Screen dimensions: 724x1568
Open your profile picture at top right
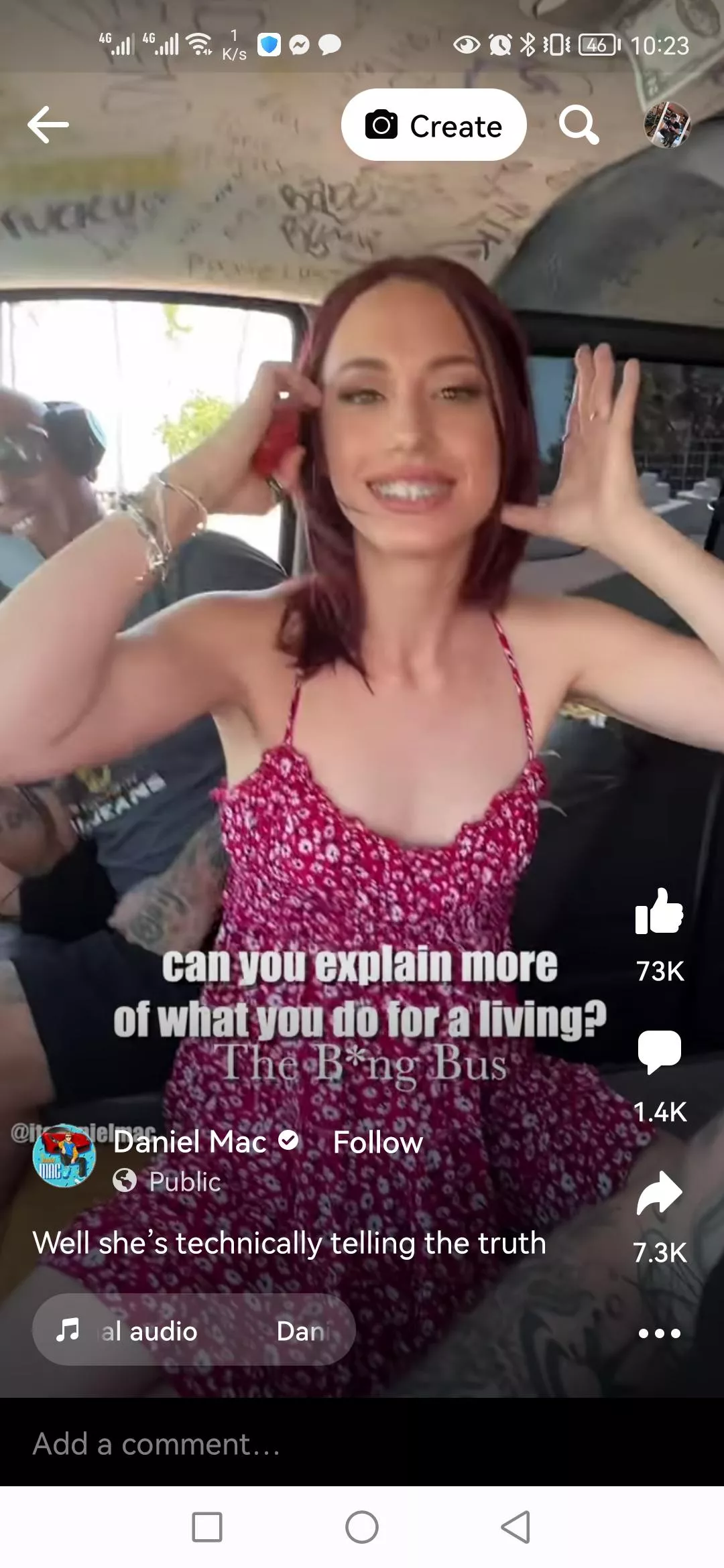(x=667, y=125)
